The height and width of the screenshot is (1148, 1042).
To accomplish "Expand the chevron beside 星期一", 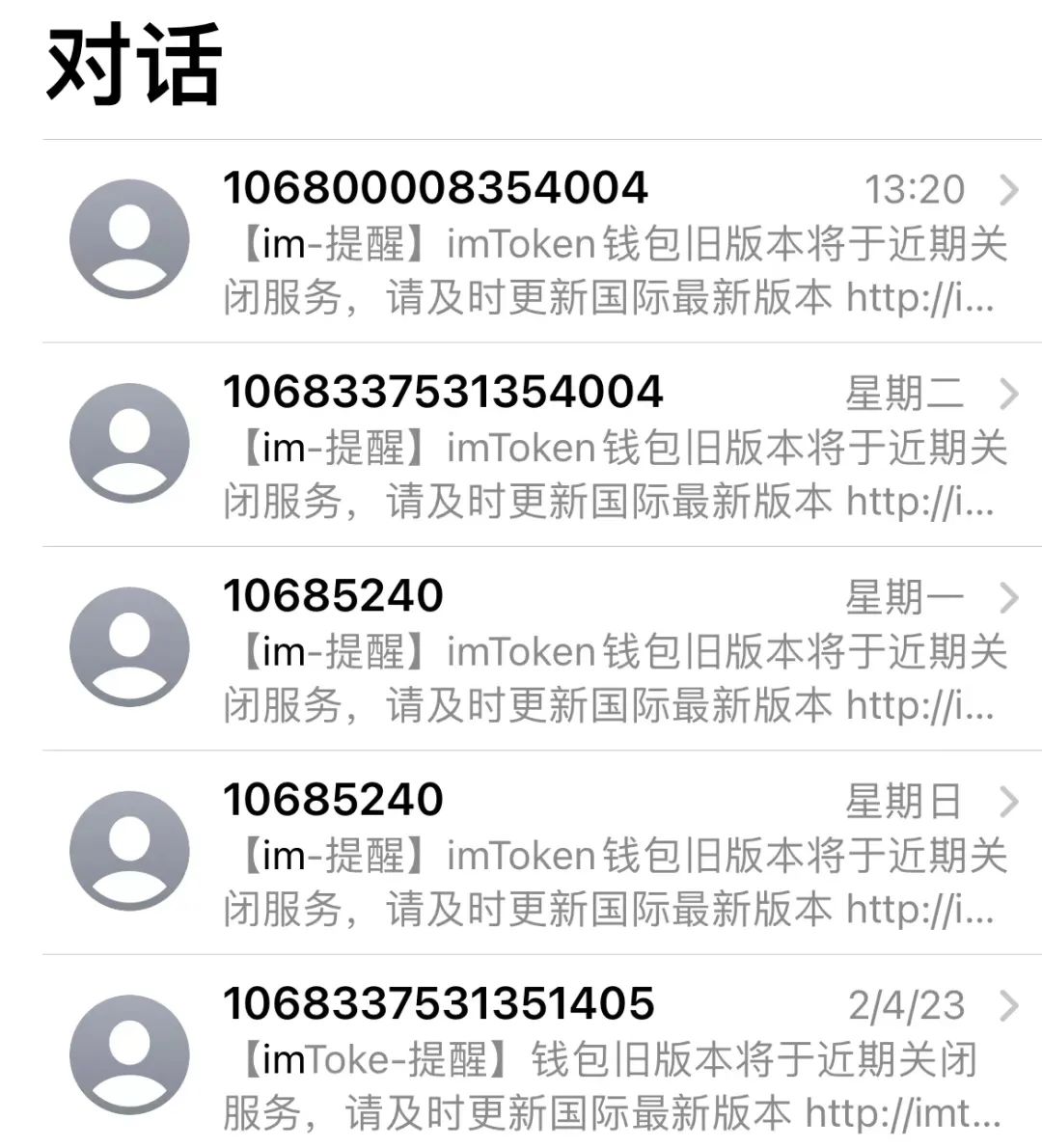I will tap(1007, 598).
